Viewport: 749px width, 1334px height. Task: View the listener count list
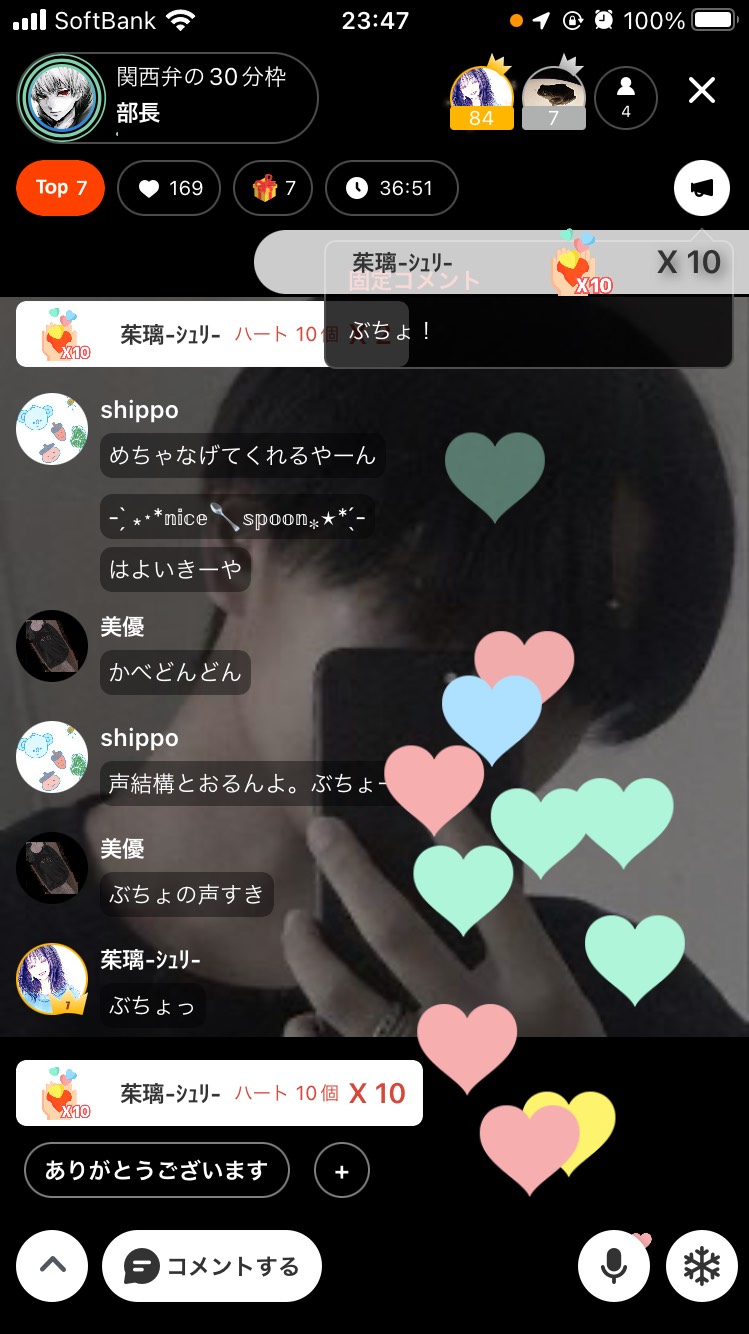pyautogui.click(x=626, y=99)
